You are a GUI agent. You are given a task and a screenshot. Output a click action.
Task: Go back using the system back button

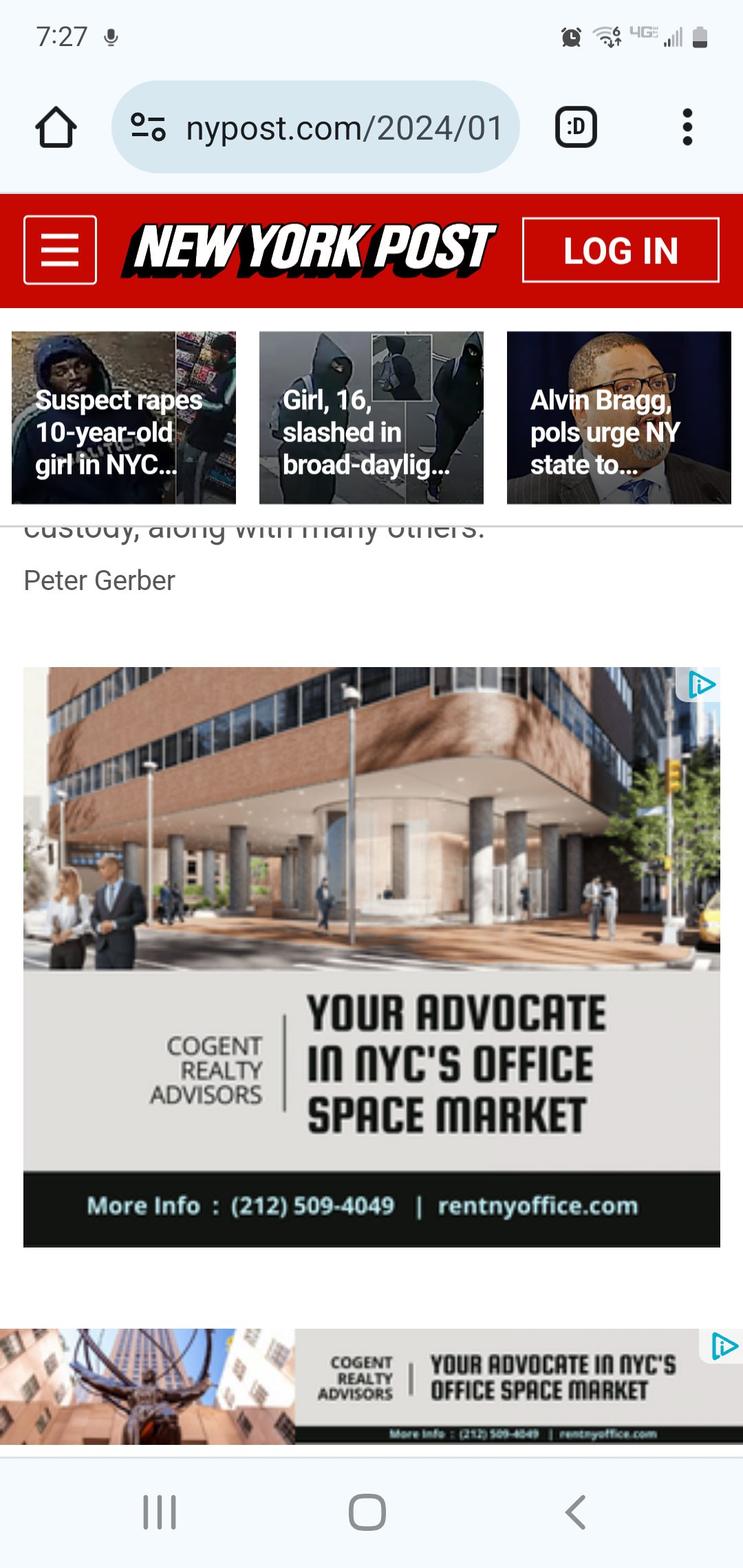[x=576, y=1512]
